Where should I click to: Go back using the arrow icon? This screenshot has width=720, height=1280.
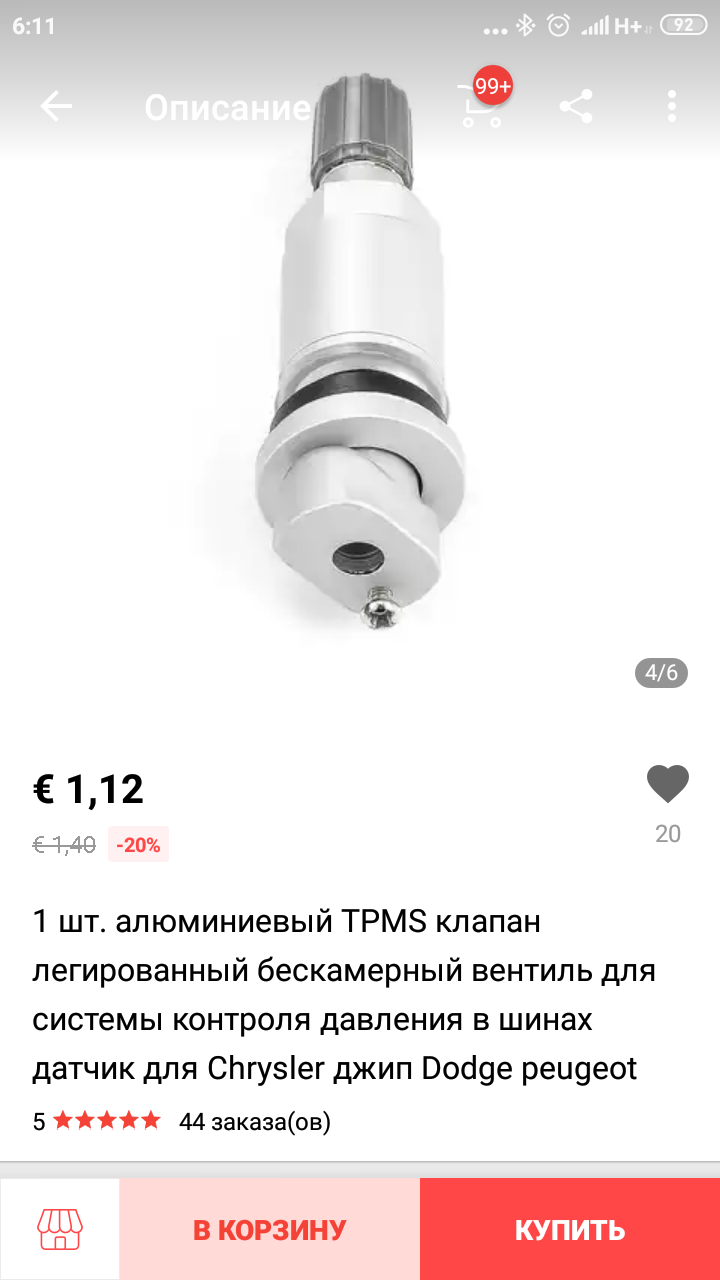[56, 106]
